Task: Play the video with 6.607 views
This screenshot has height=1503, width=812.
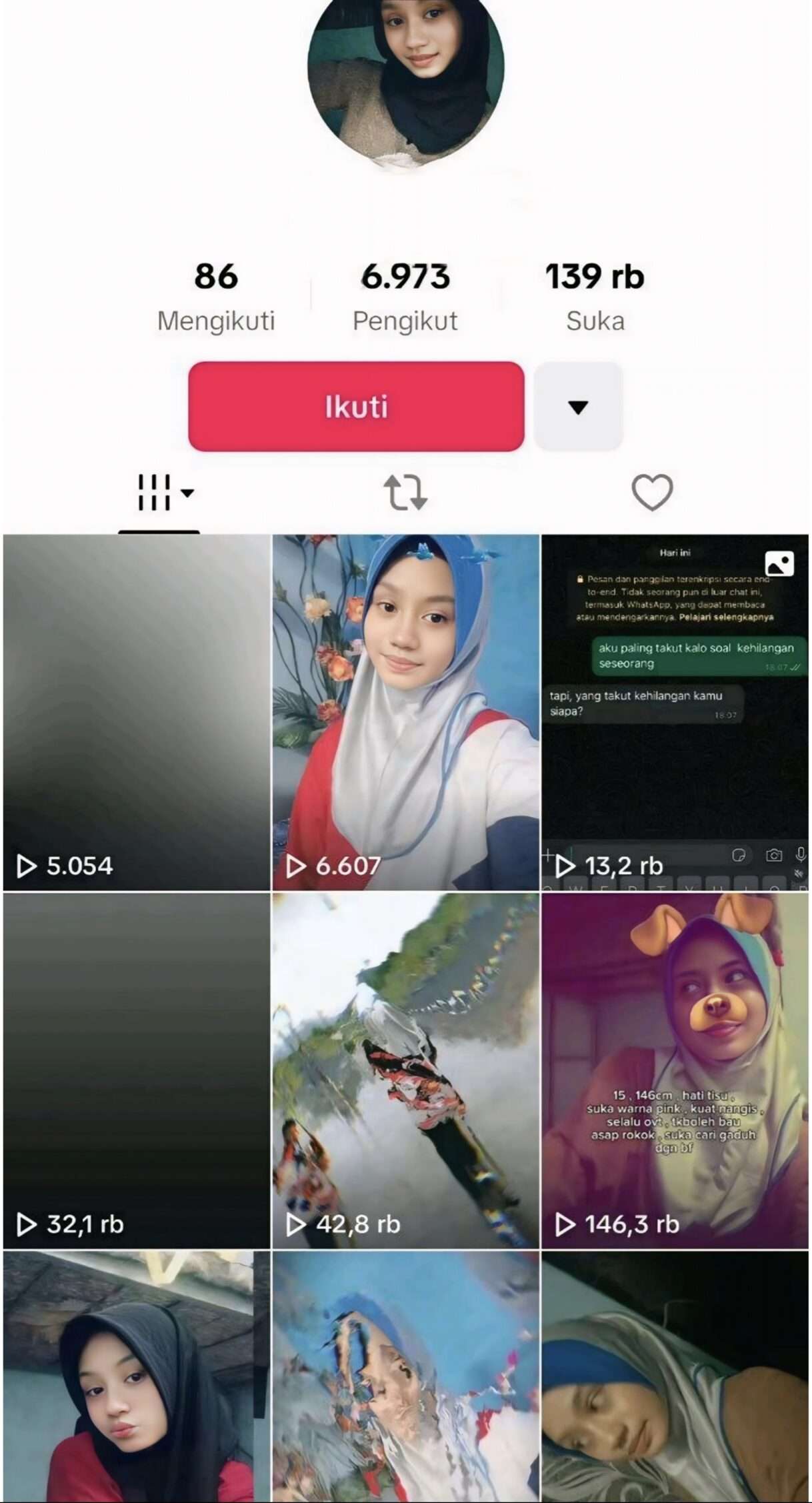Action: 405,711
